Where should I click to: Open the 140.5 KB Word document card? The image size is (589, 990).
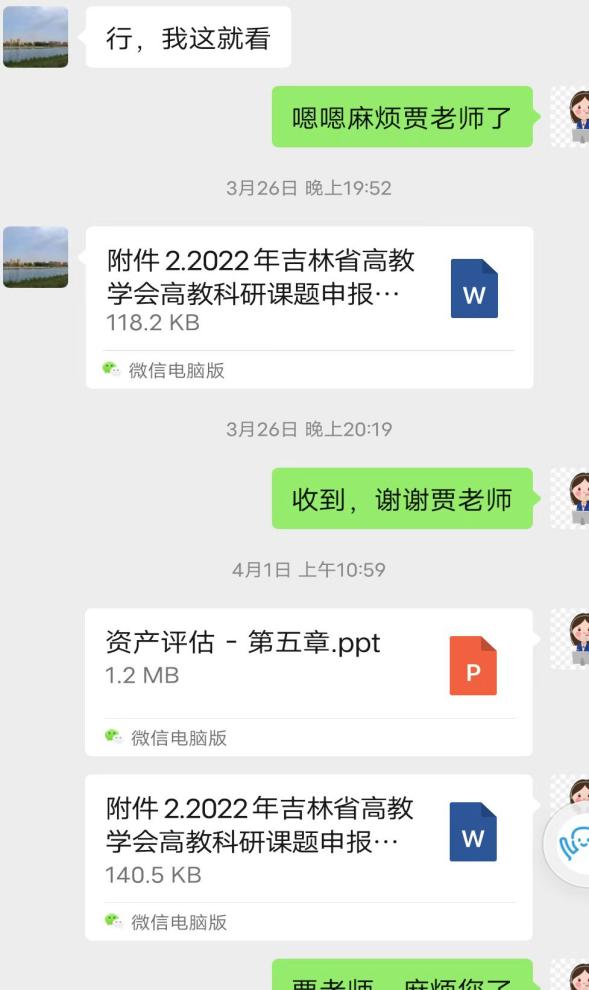click(309, 857)
